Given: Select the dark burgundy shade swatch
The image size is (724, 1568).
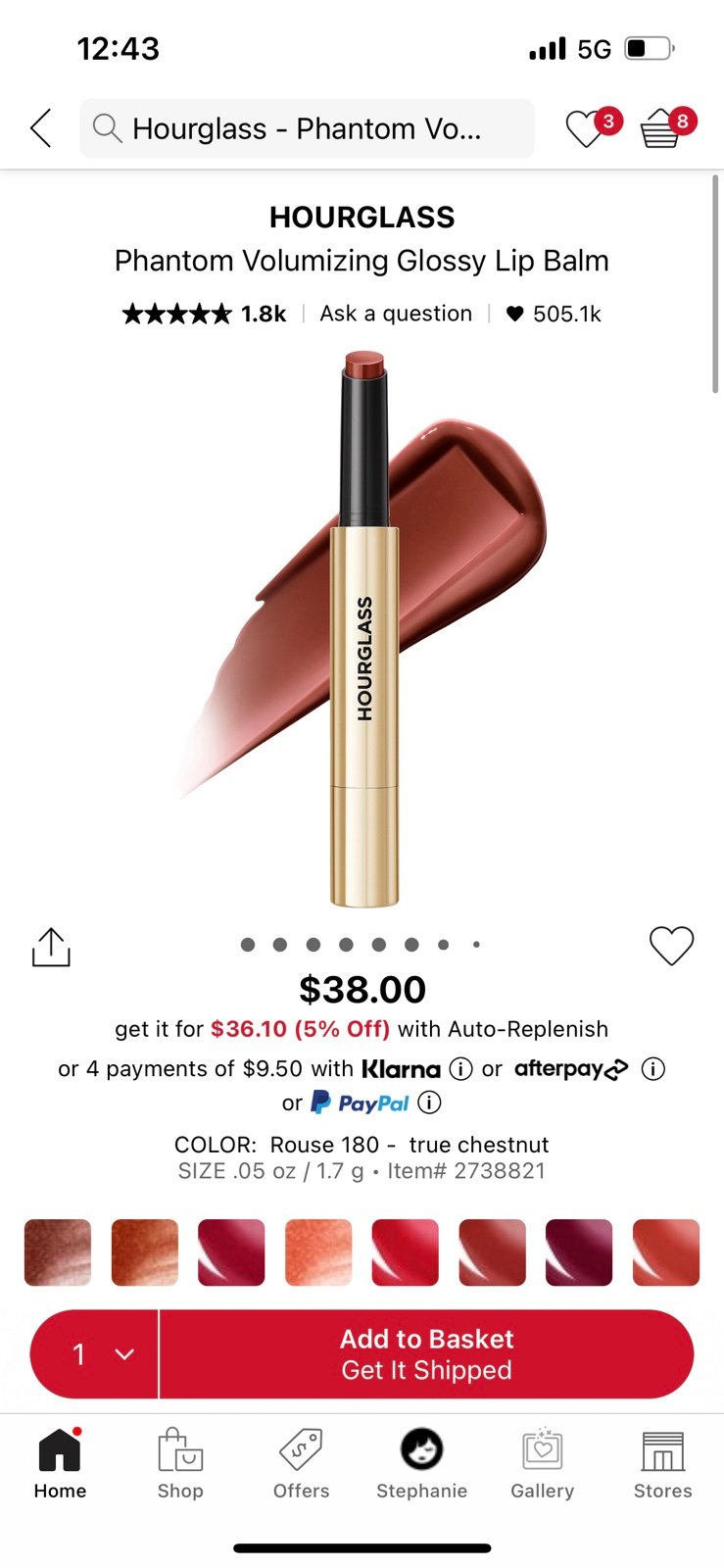Looking at the screenshot, I should click(579, 1252).
